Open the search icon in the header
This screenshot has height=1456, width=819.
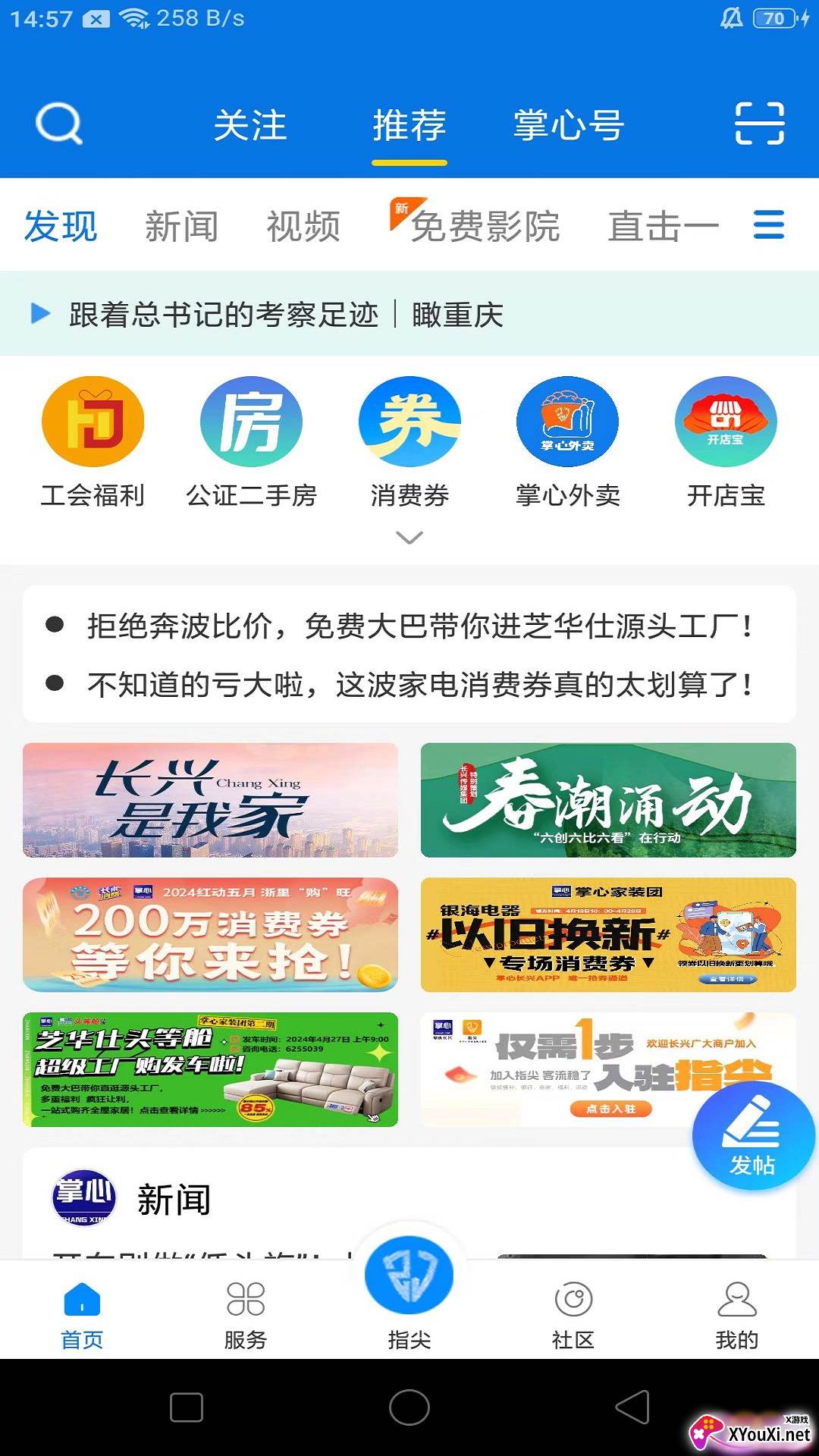[x=58, y=124]
